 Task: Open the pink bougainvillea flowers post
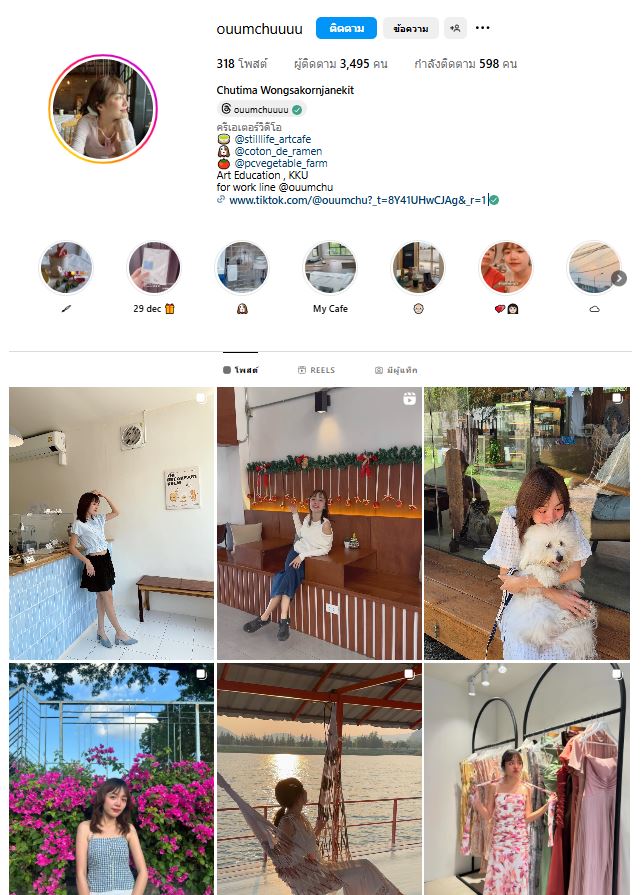click(x=111, y=778)
